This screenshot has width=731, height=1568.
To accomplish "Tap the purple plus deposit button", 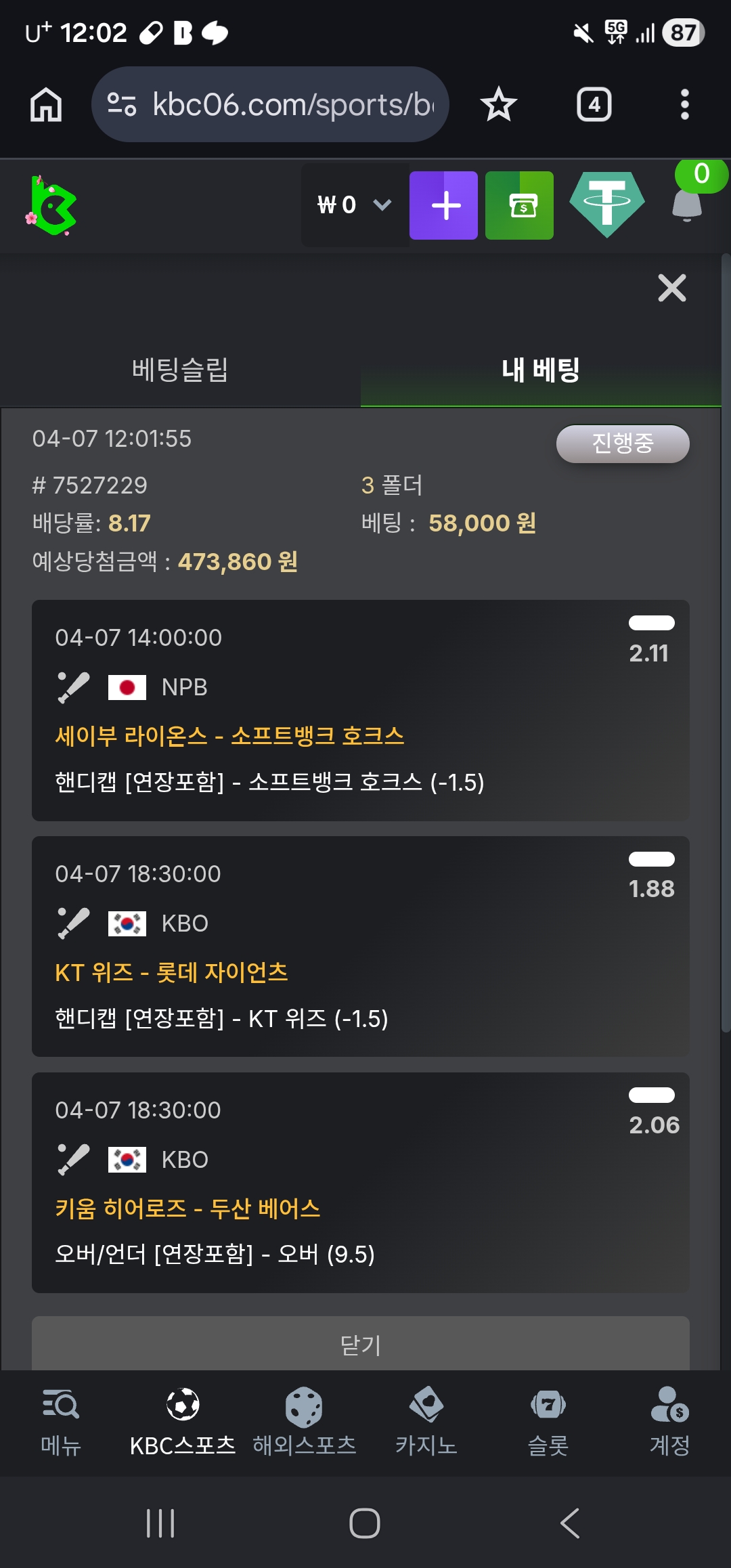I will pos(444,205).
